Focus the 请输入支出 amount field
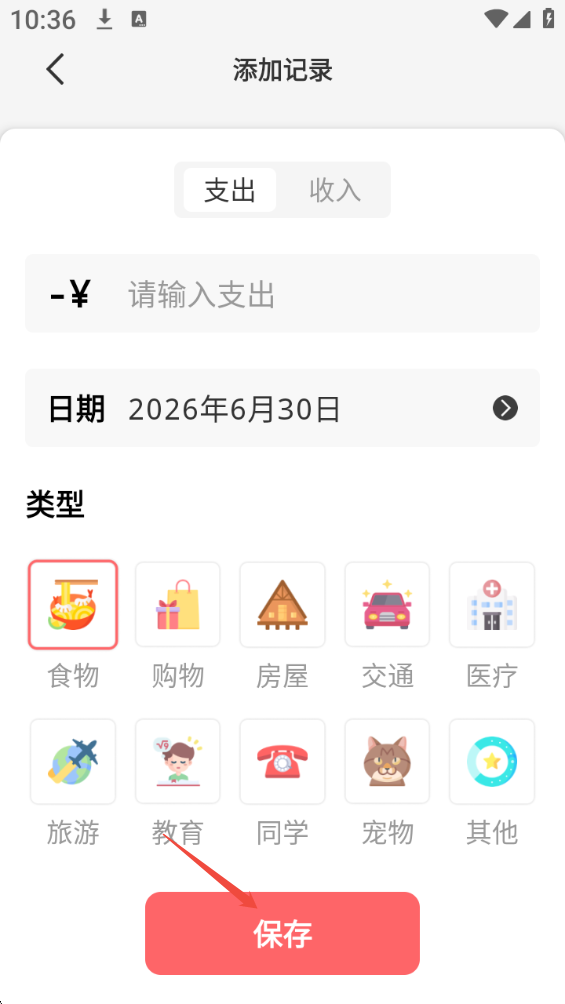This screenshot has width=565, height=1004. coord(282,293)
